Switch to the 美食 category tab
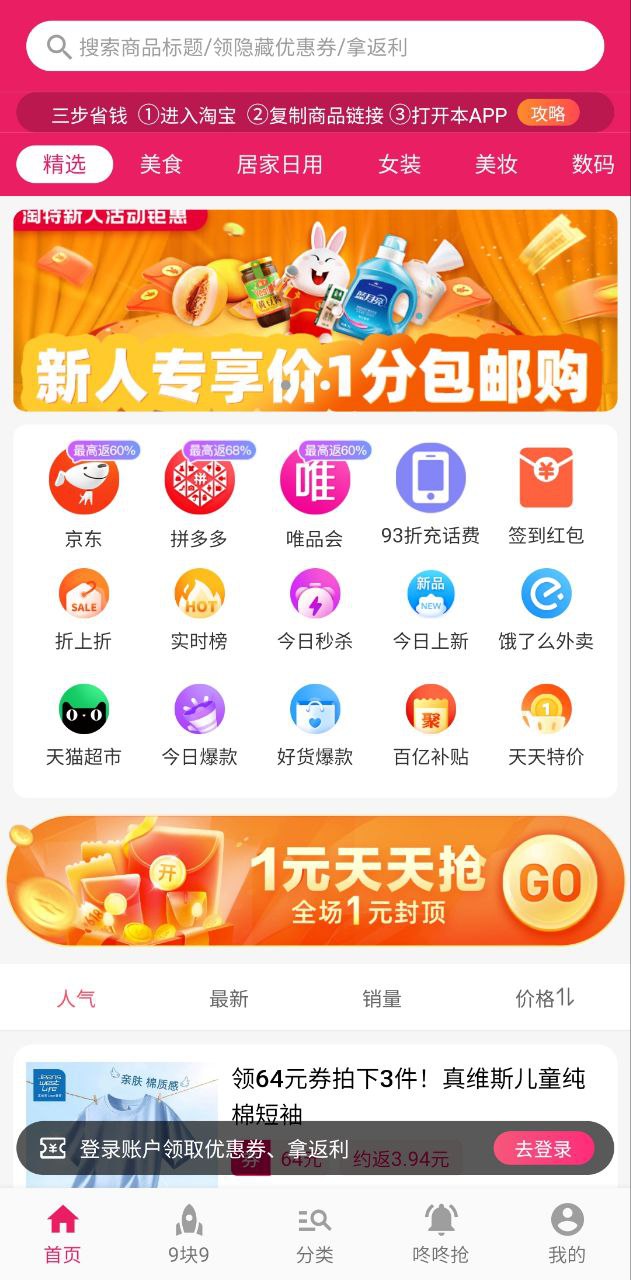 point(161,164)
